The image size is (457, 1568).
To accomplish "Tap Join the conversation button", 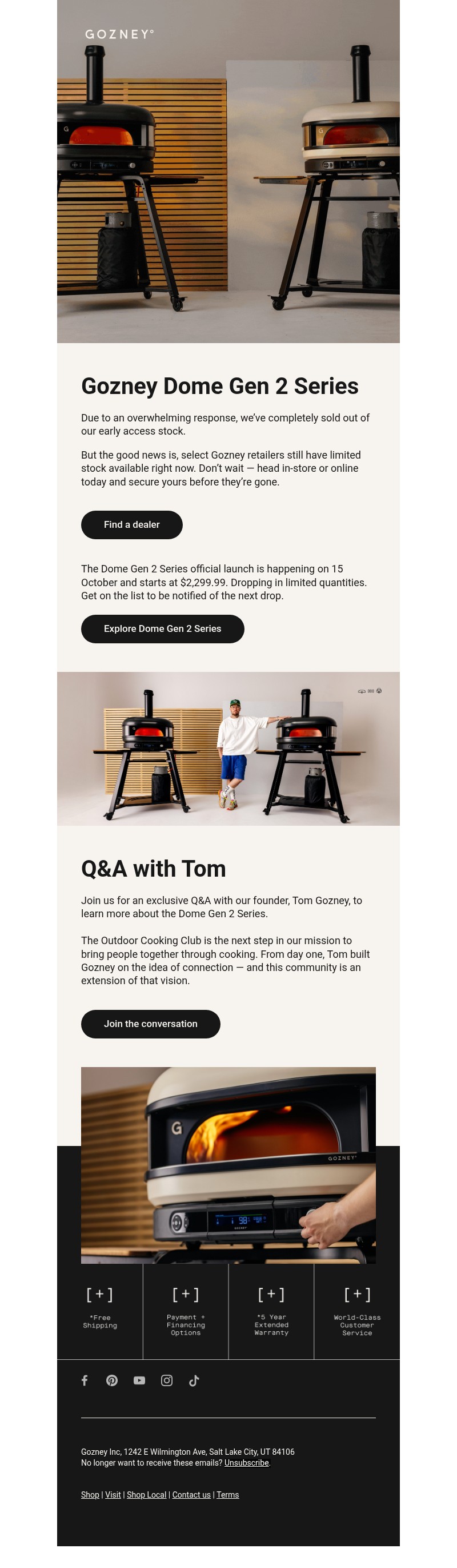I will click(150, 1023).
